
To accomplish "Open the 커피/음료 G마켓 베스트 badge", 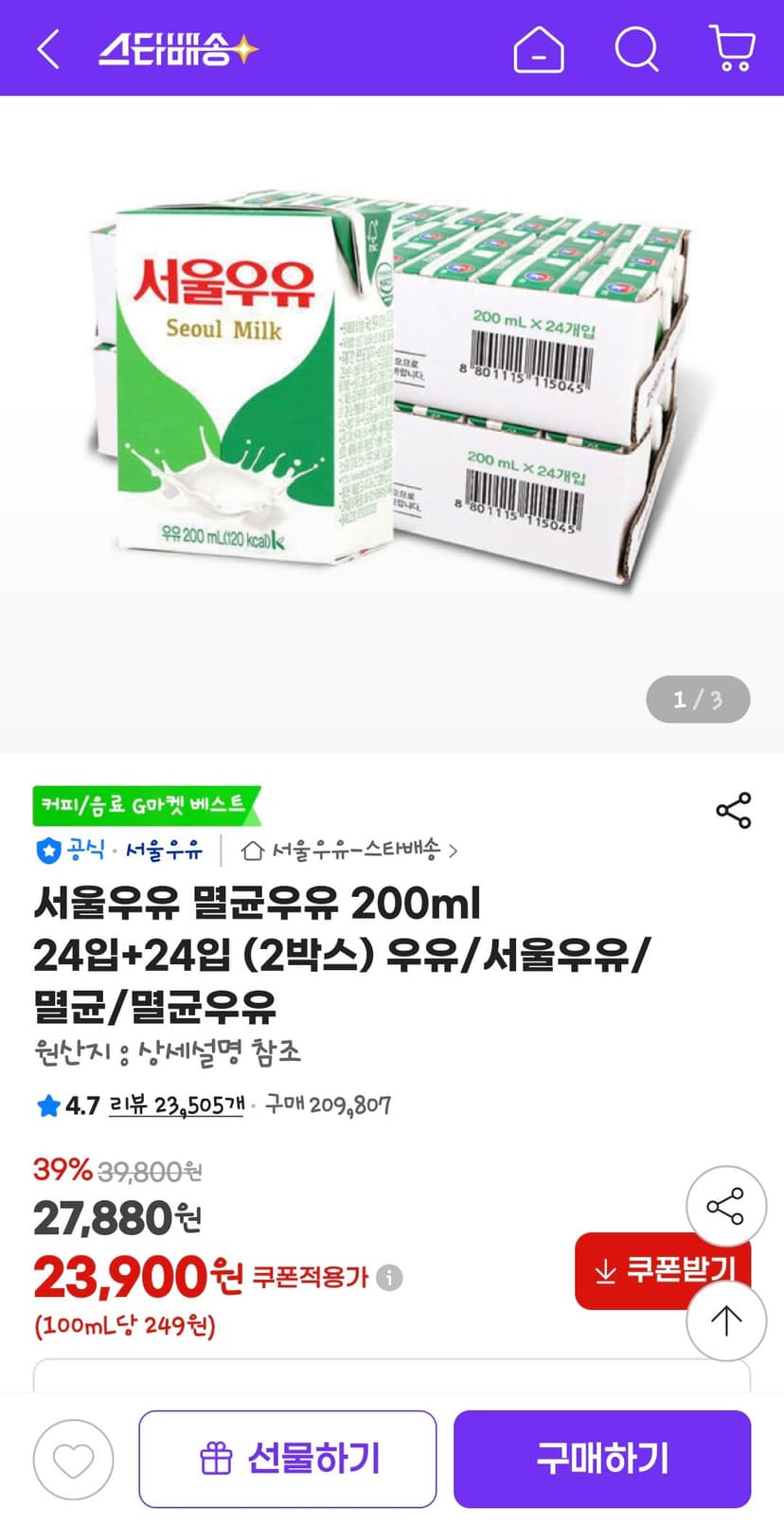I will (147, 805).
